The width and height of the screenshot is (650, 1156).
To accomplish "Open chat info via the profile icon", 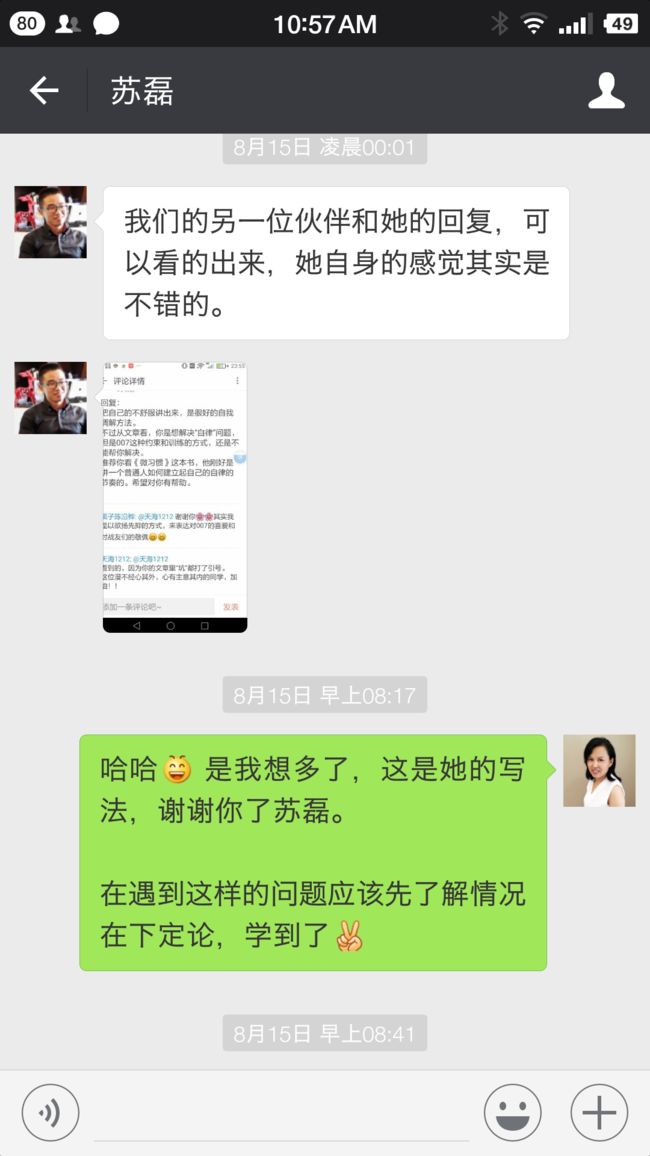I will click(606, 91).
